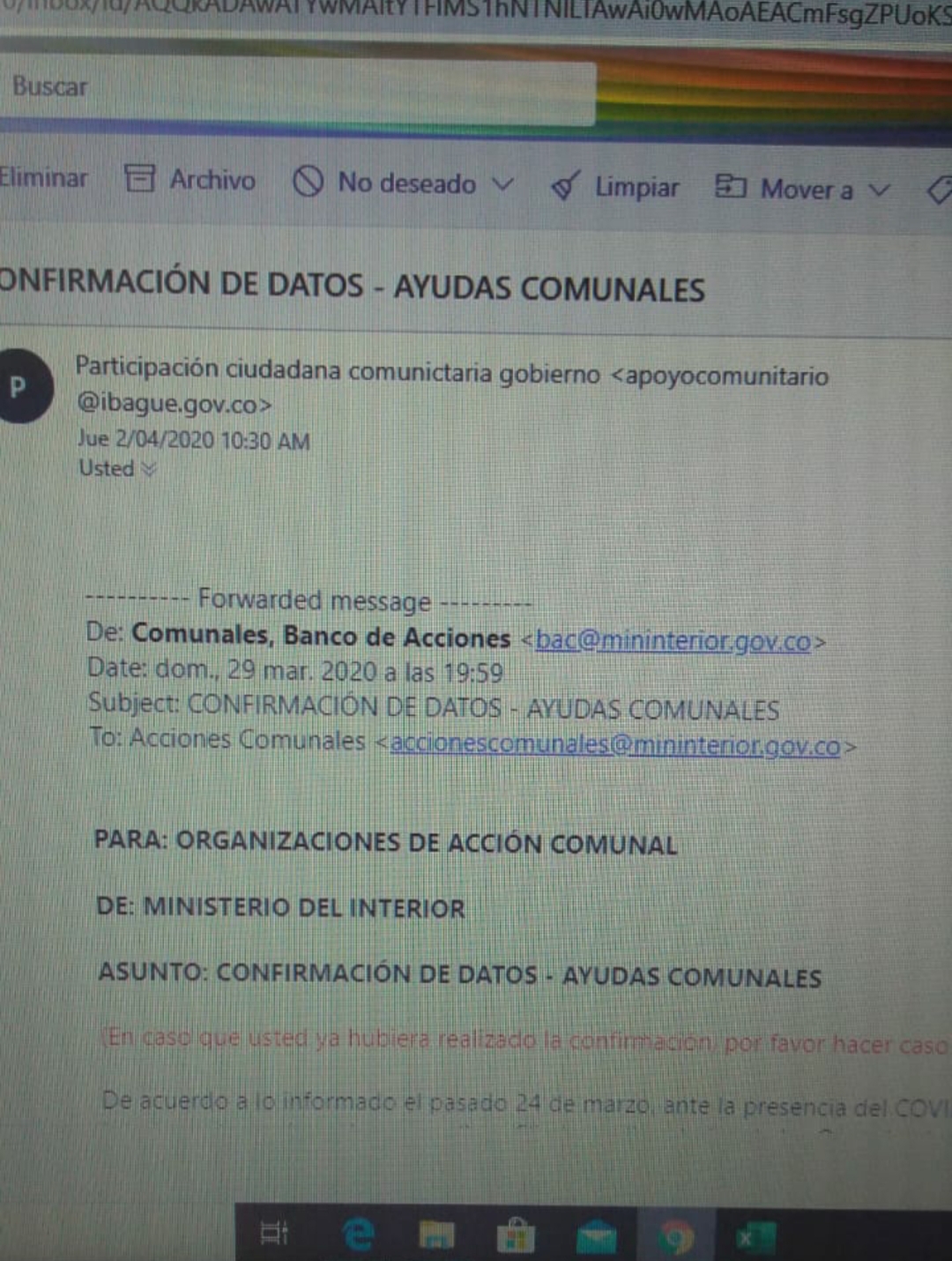The height and width of the screenshot is (1261, 952).
Task: Tap the Buscar search box
Action: [x=291, y=88]
